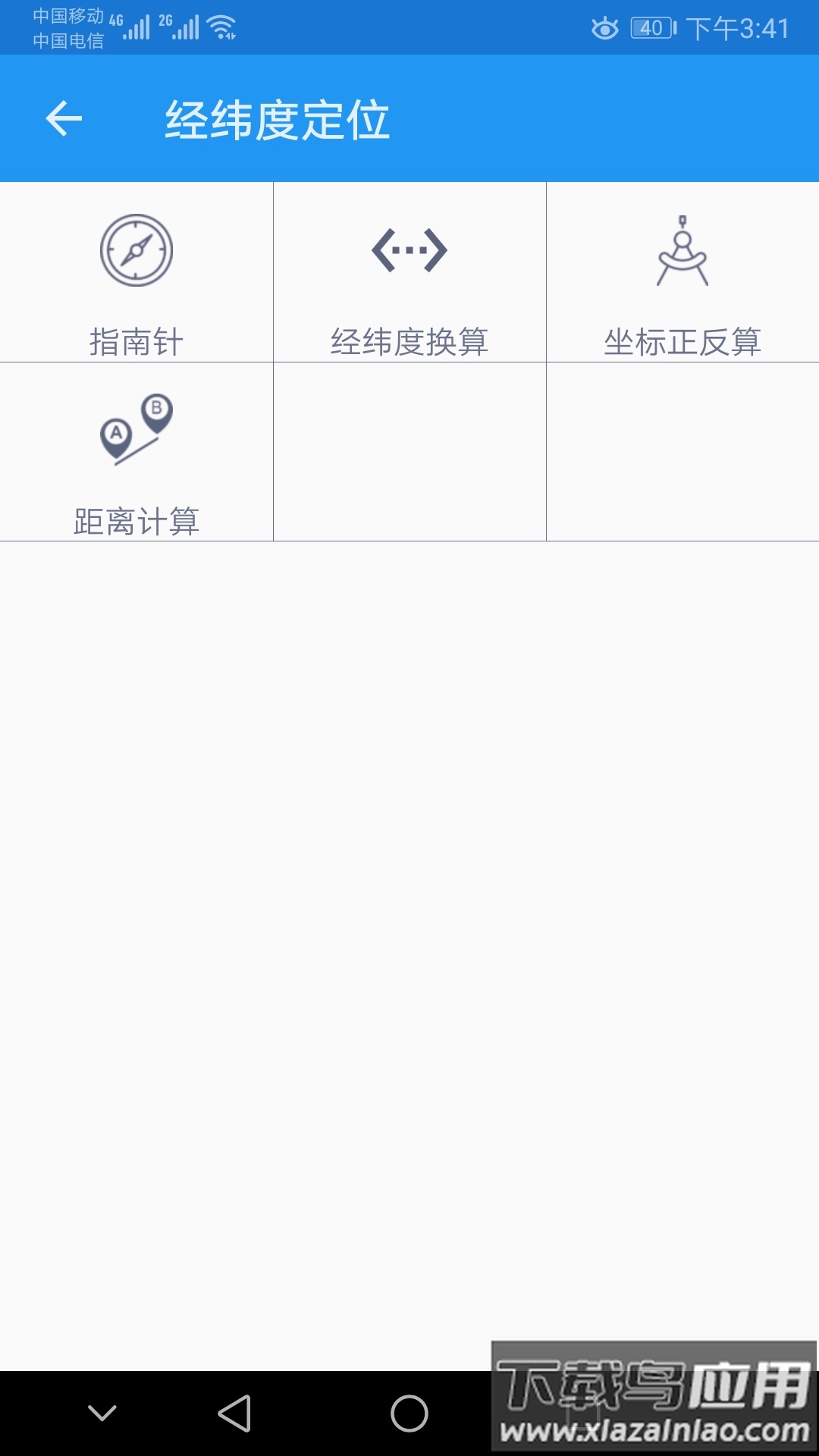Click the angled arrows conversion symbol
The width and height of the screenshot is (819, 1456).
tap(409, 250)
